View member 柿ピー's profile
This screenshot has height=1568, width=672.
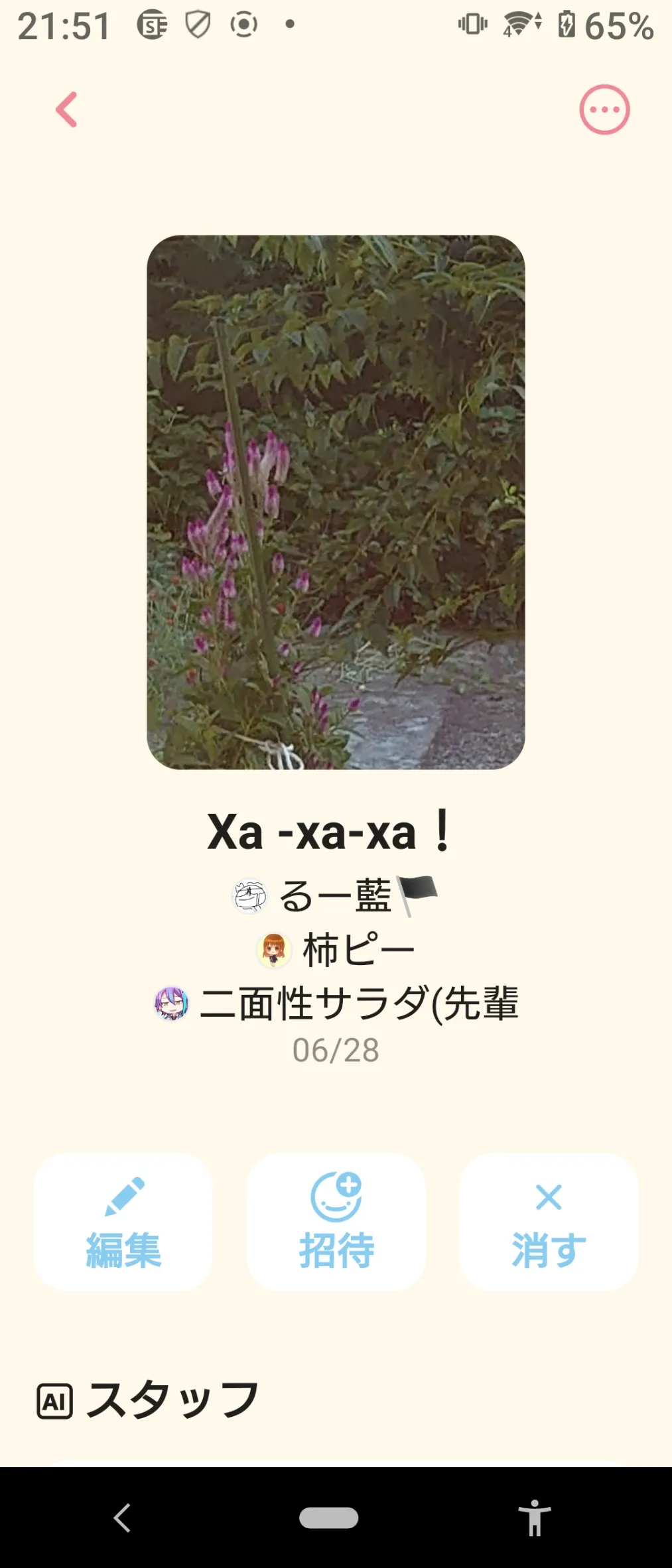(x=336, y=950)
